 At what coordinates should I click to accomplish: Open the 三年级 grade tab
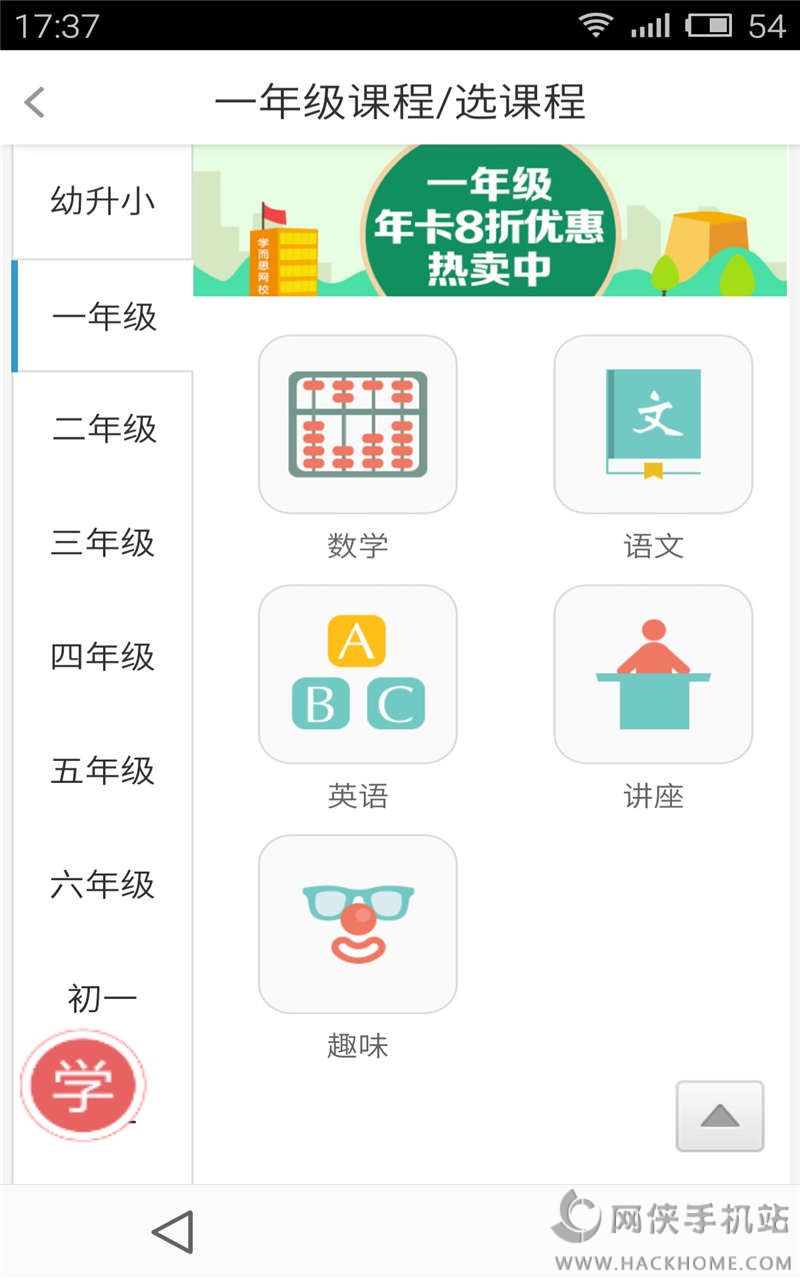click(104, 544)
